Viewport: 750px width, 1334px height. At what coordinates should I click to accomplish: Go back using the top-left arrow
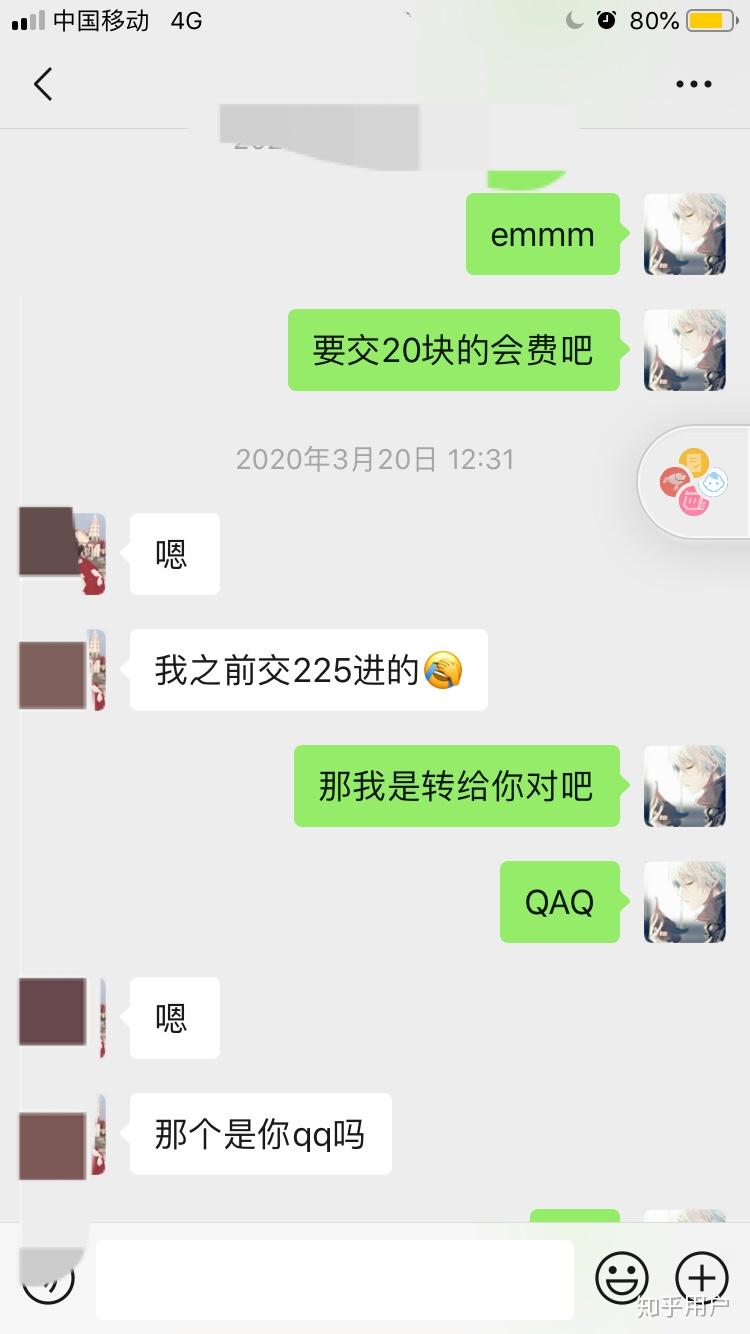coord(43,84)
